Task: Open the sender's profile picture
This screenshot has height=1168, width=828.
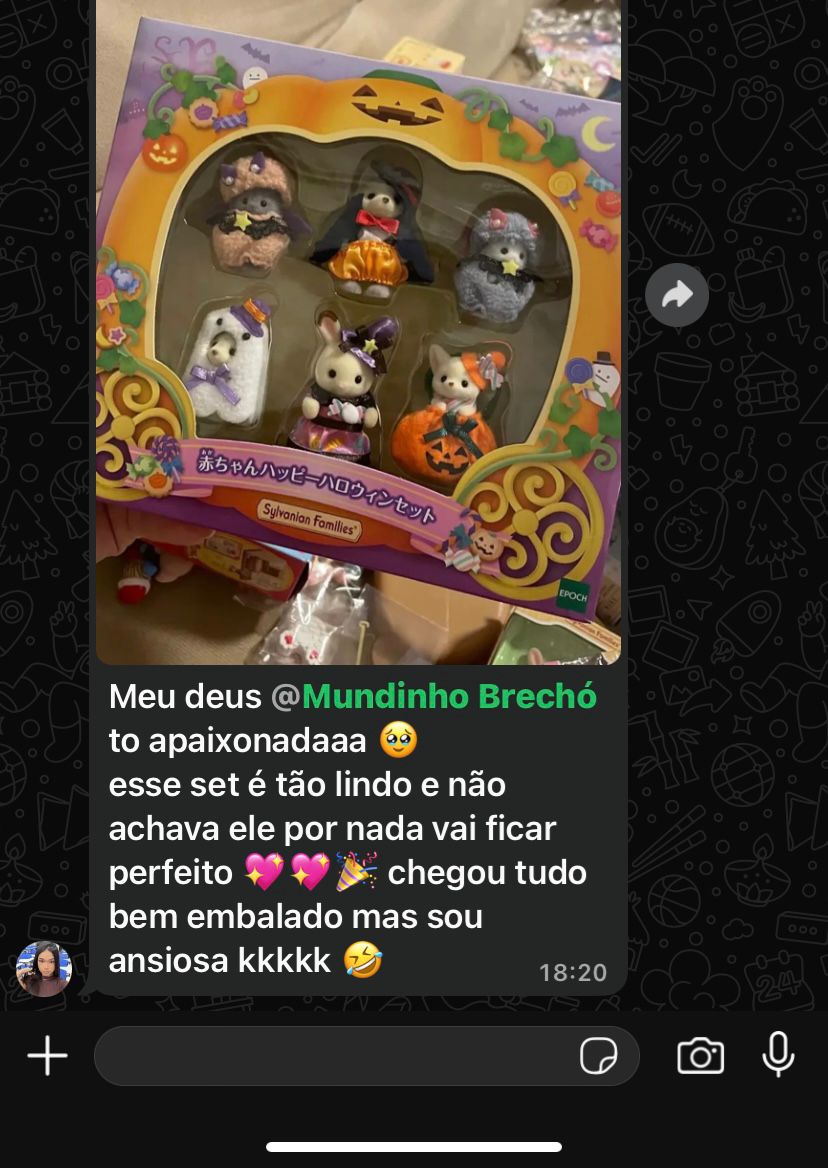Action: tap(44, 968)
